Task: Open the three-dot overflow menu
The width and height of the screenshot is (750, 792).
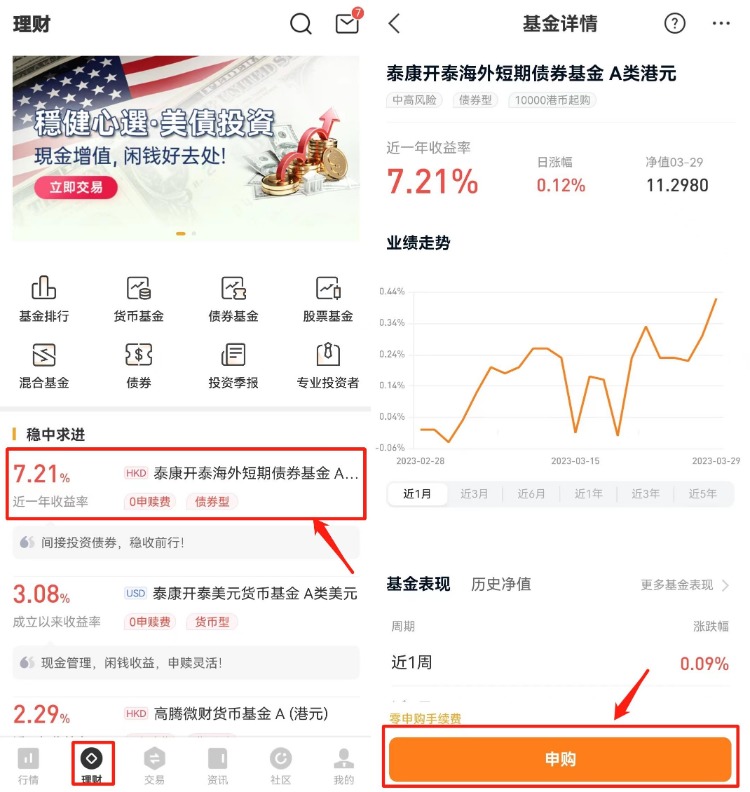Action: coord(721,23)
